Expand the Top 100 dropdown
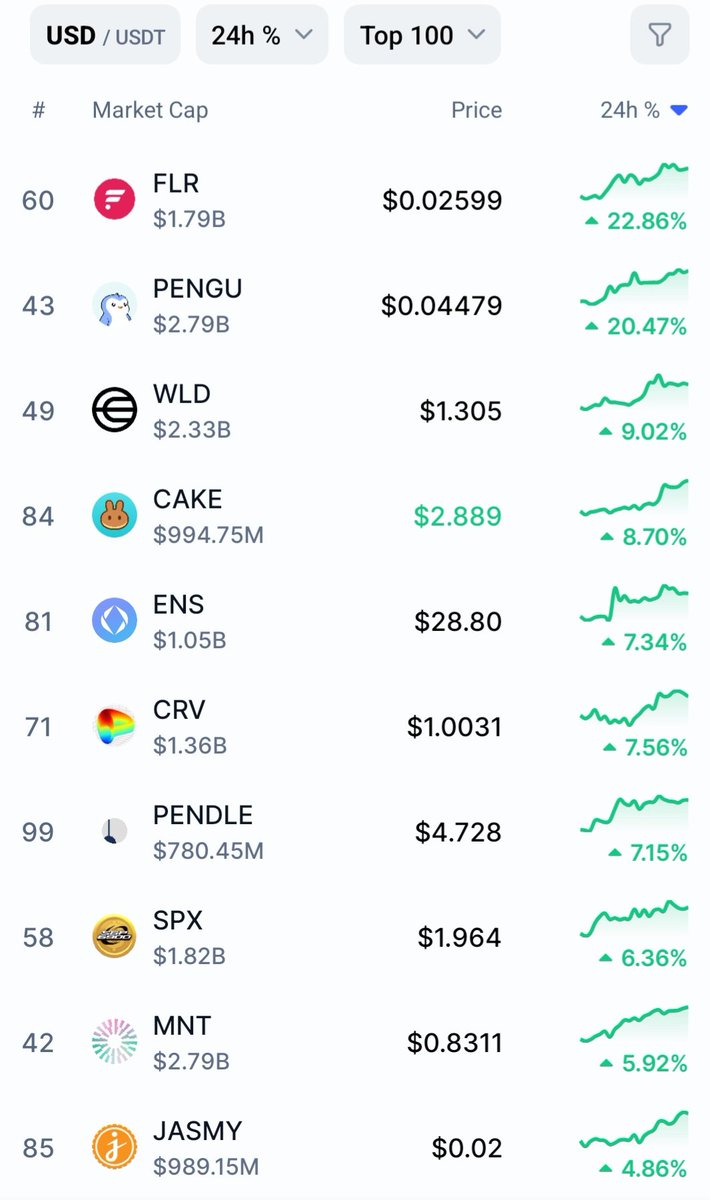The width and height of the screenshot is (710, 1200). (422, 35)
